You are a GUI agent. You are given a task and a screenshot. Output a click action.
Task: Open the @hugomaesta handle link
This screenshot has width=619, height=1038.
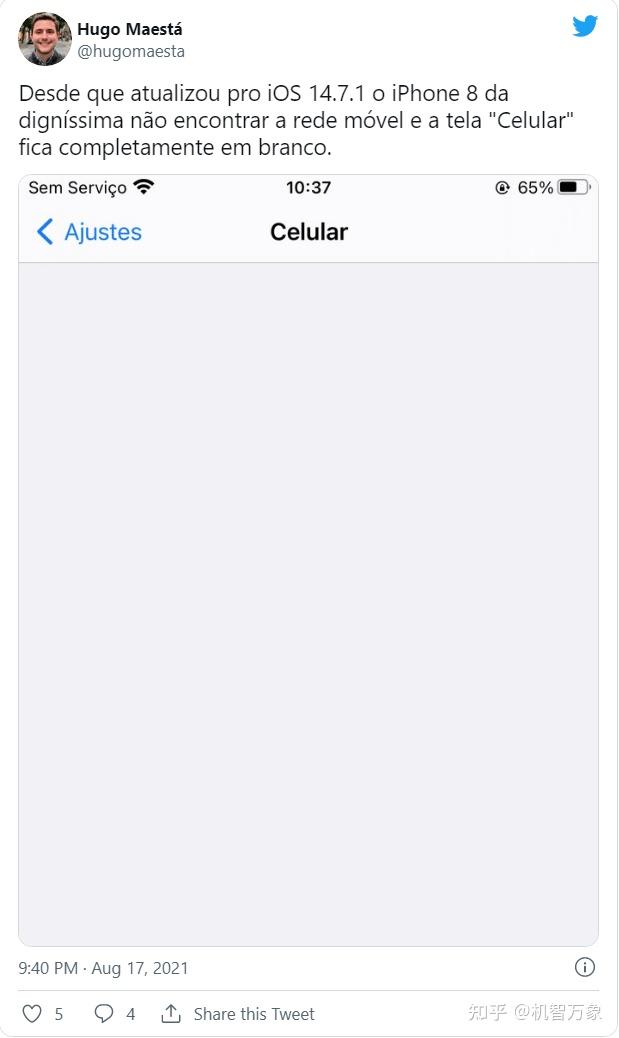[131, 51]
